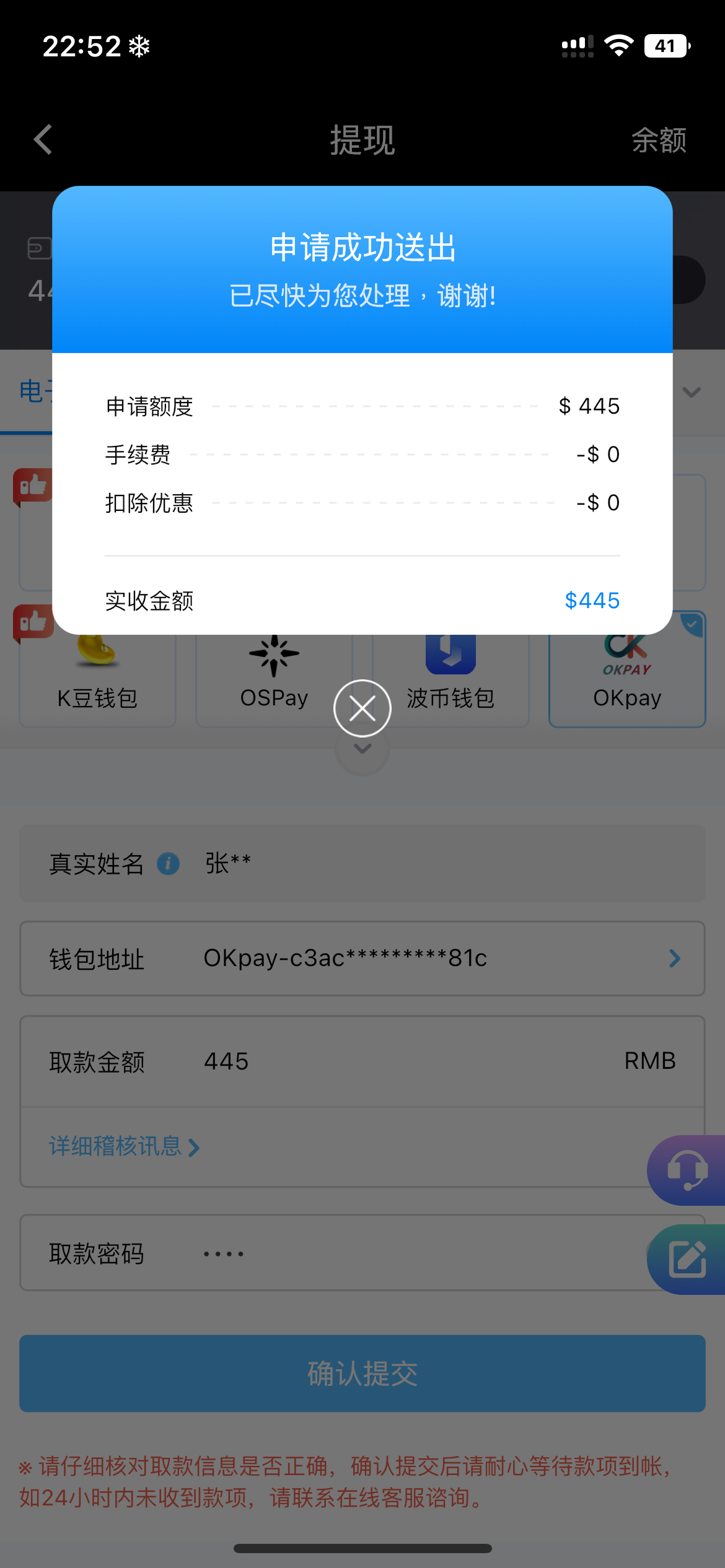
Task: Open 余额 in the top bar
Action: [659, 140]
